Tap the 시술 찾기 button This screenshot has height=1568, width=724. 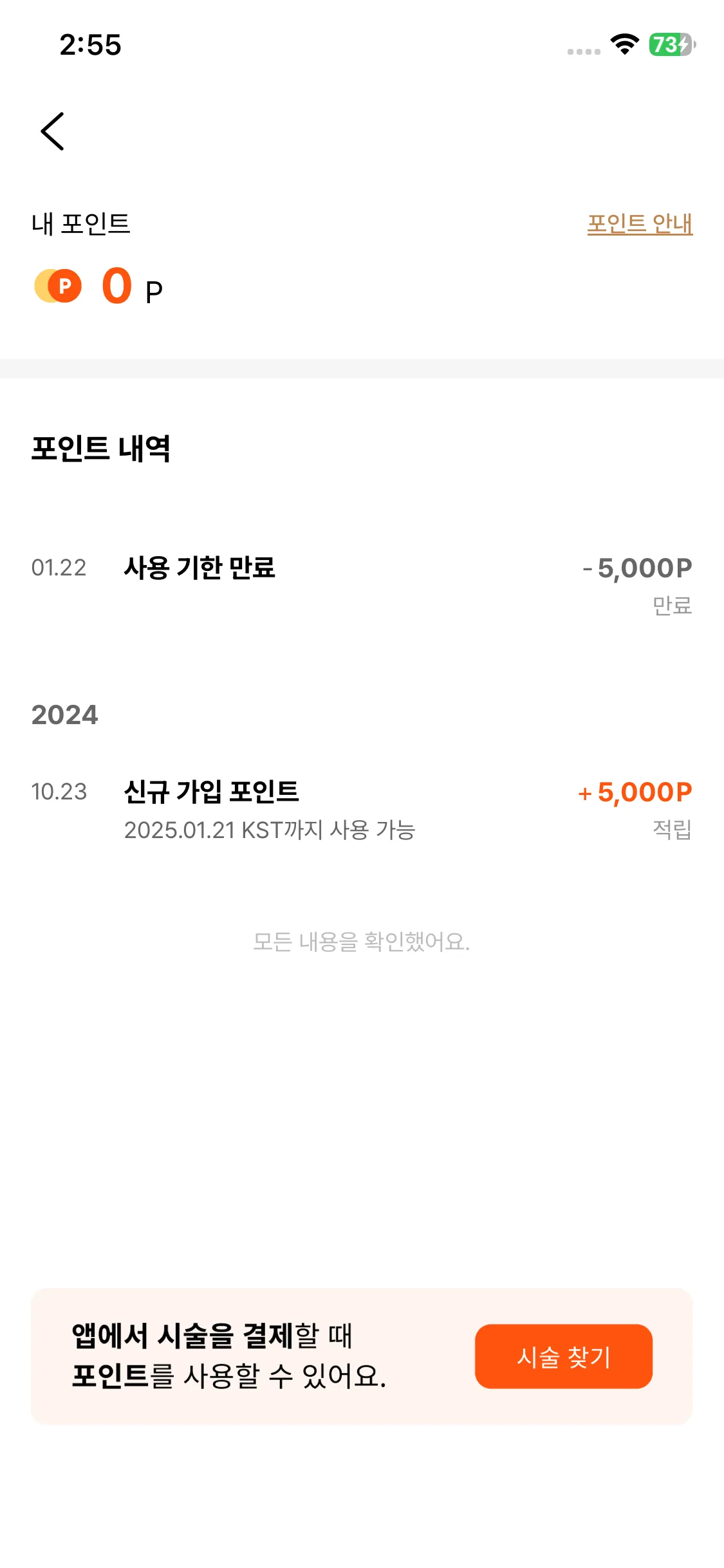563,1356
